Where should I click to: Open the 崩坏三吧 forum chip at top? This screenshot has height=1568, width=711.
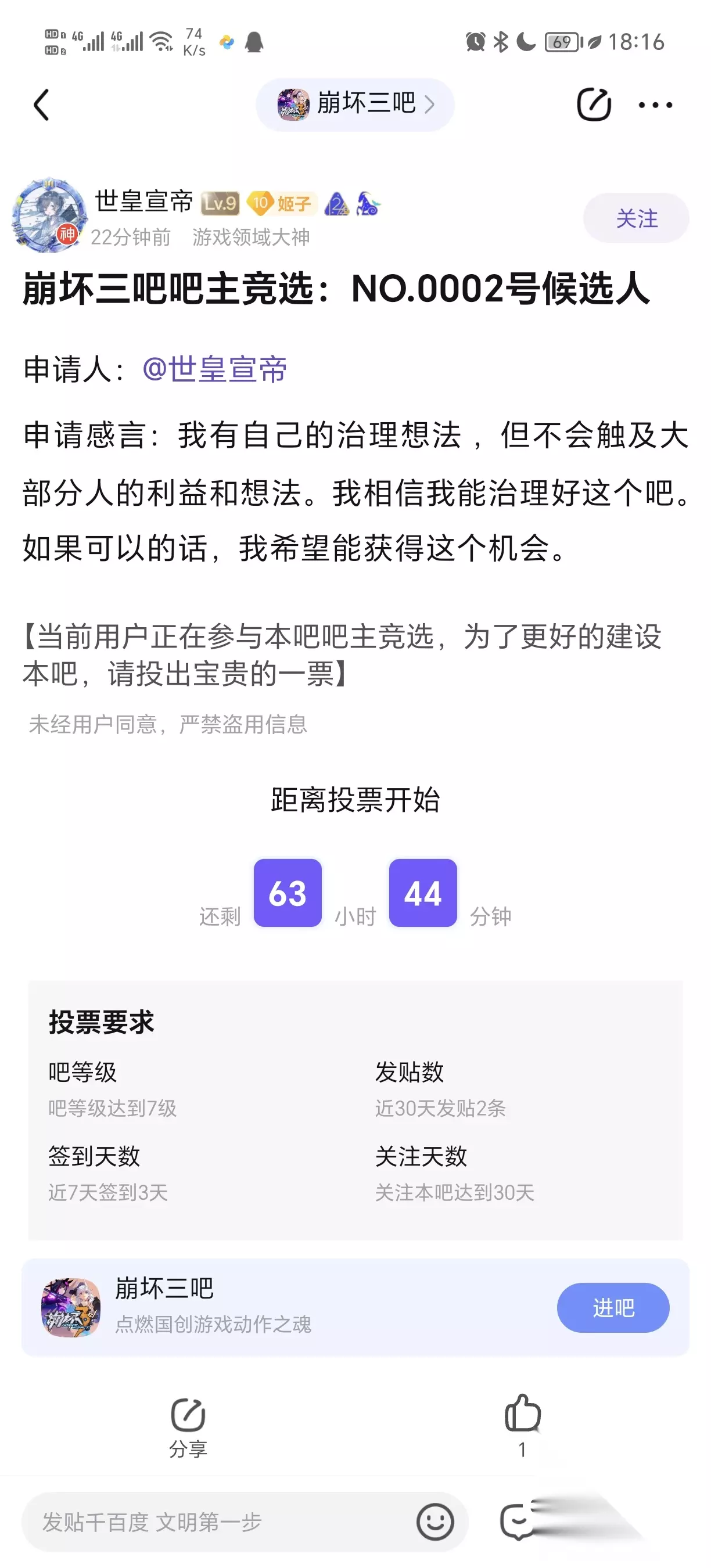pos(355,104)
